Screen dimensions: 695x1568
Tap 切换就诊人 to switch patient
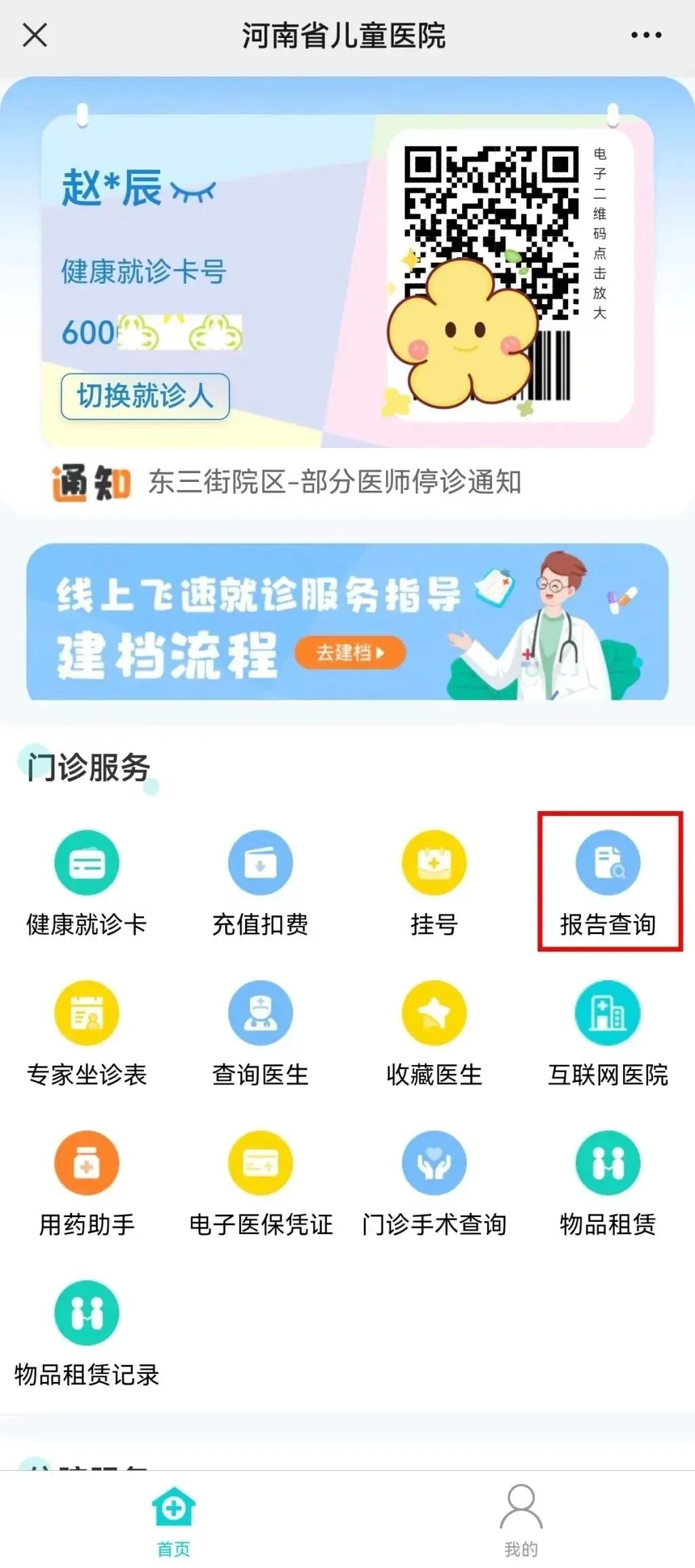point(145,396)
